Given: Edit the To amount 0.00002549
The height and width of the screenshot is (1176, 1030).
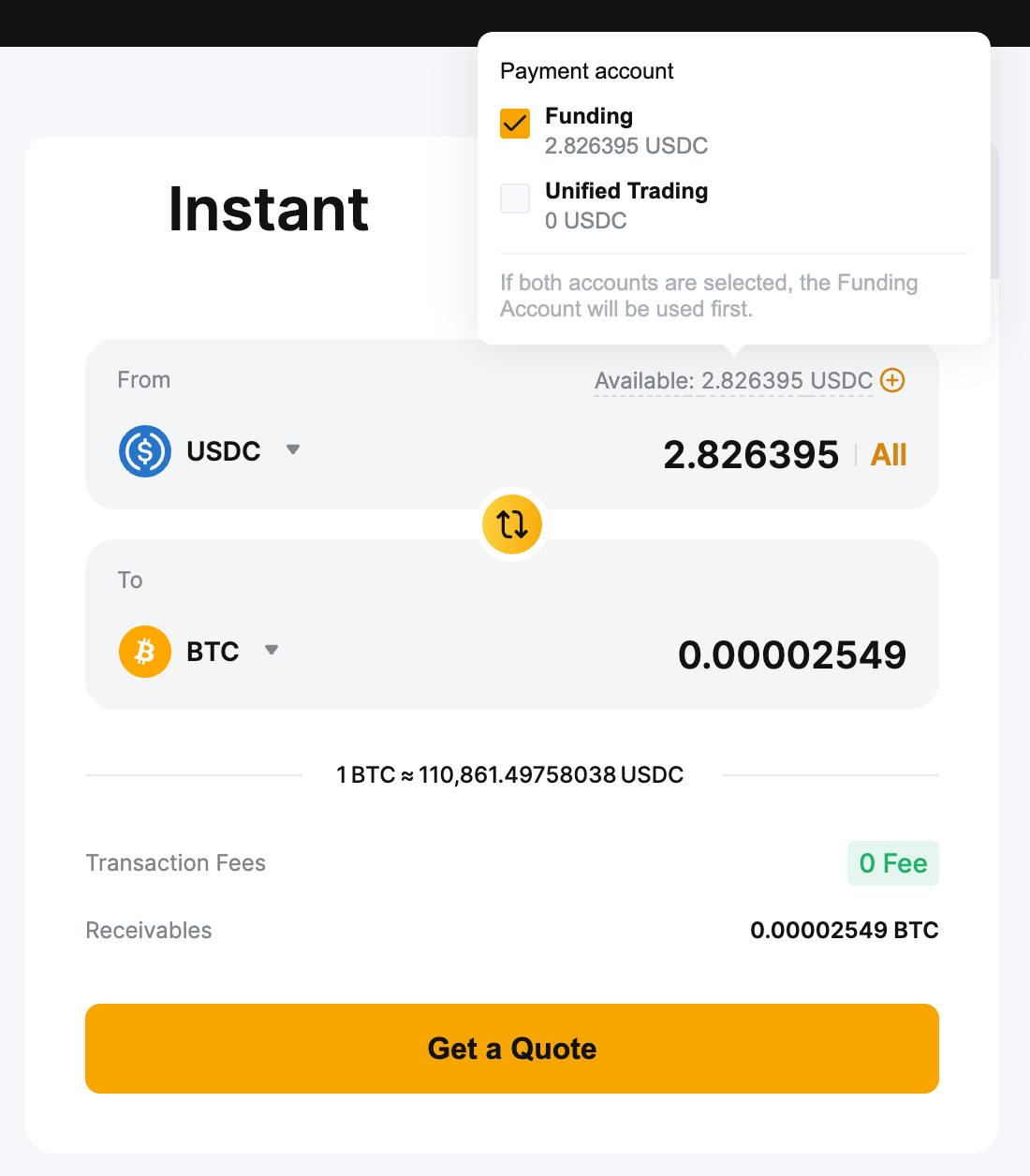Looking at the screenshot, I should pyautogui.click(x=791, y=654).
